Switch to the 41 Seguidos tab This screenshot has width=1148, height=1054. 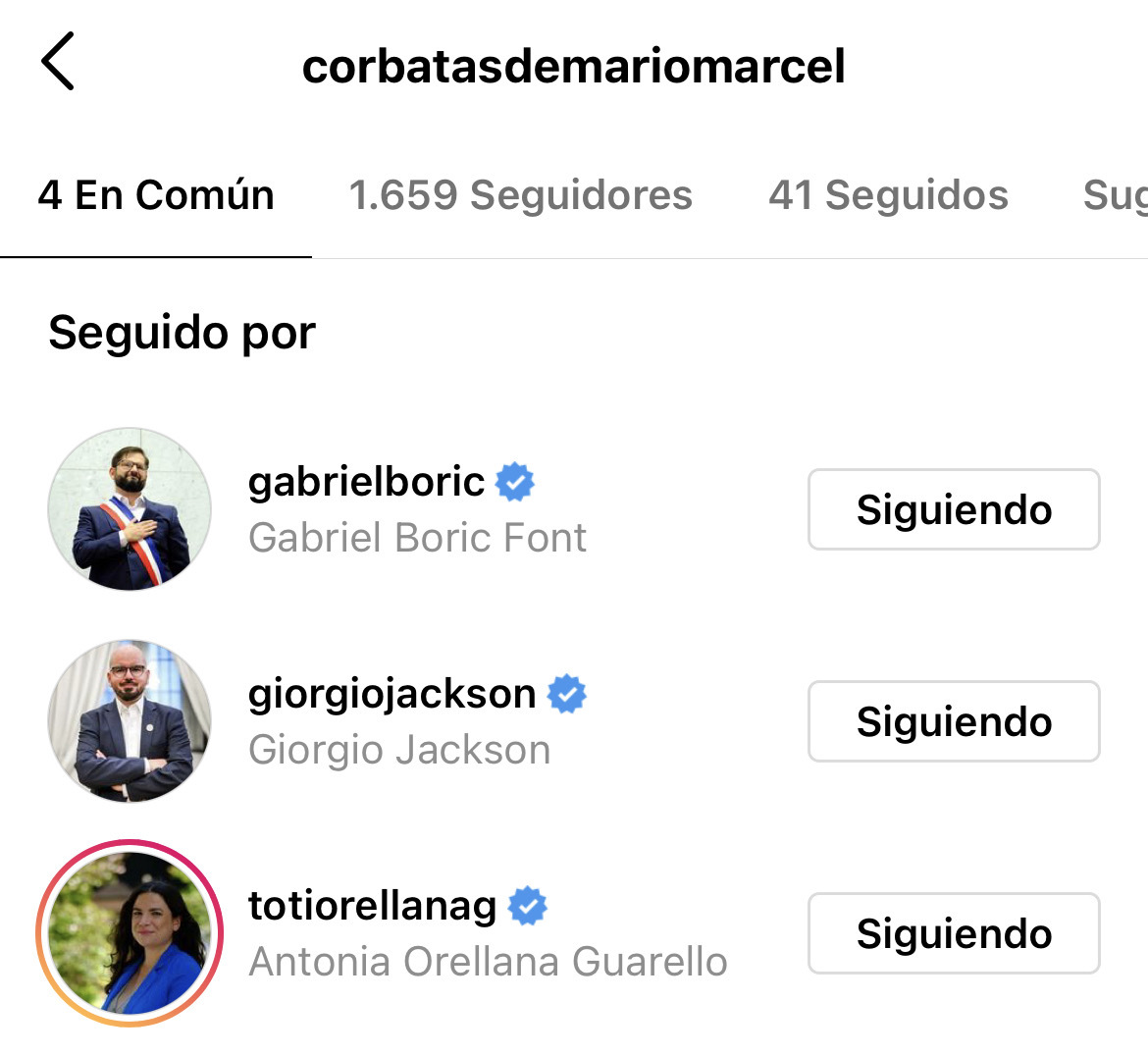888,195
